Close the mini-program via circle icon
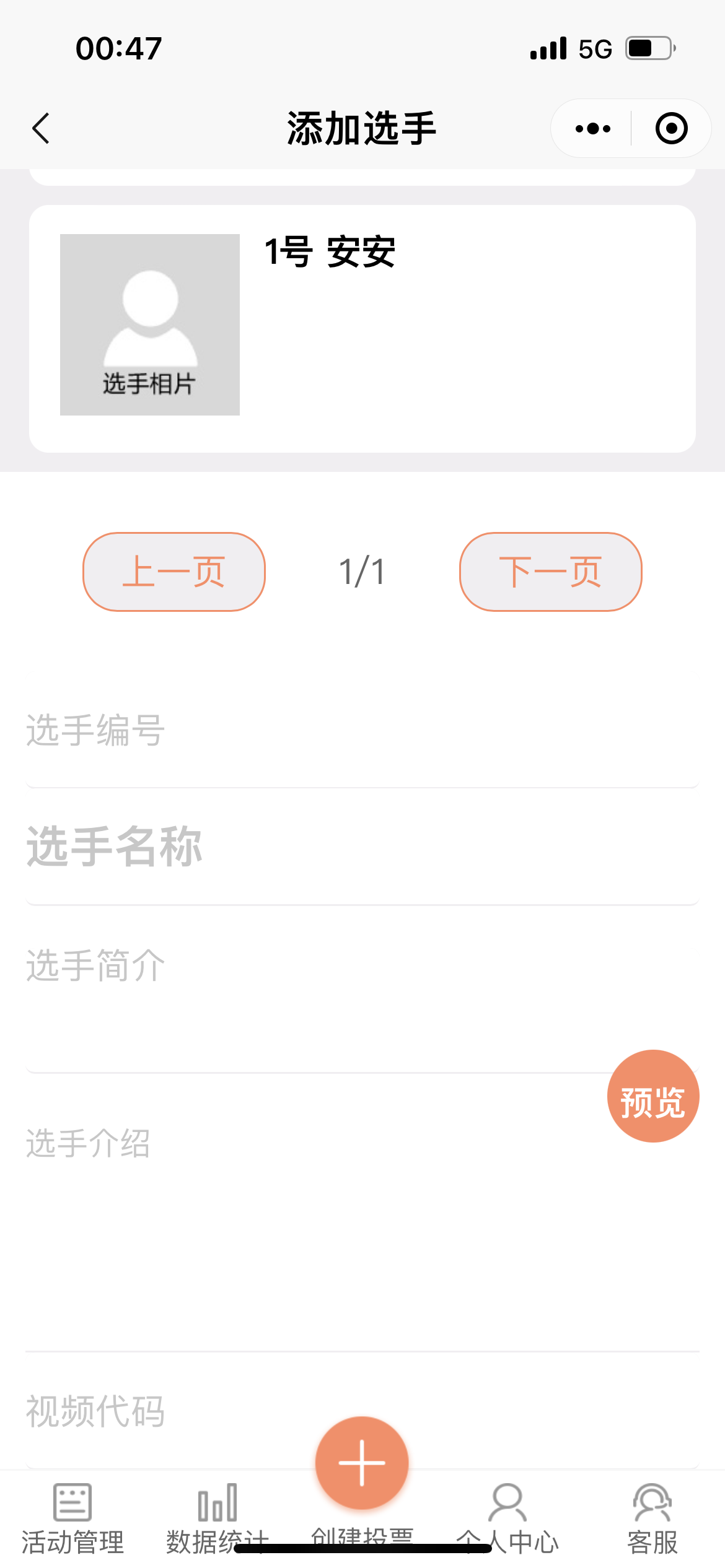 (x=671, y=129)
